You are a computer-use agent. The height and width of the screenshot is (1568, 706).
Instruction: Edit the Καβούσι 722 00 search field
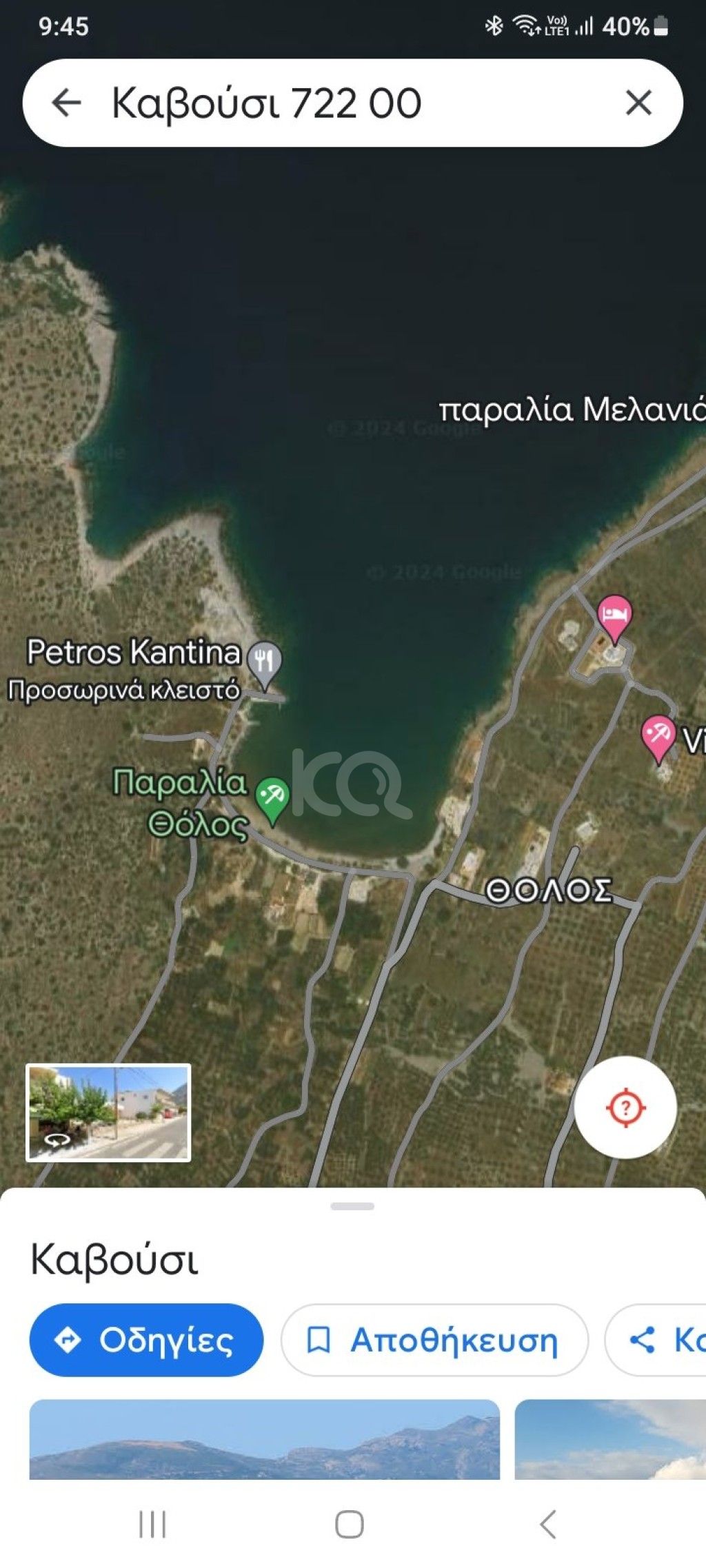tap(345, 103)
